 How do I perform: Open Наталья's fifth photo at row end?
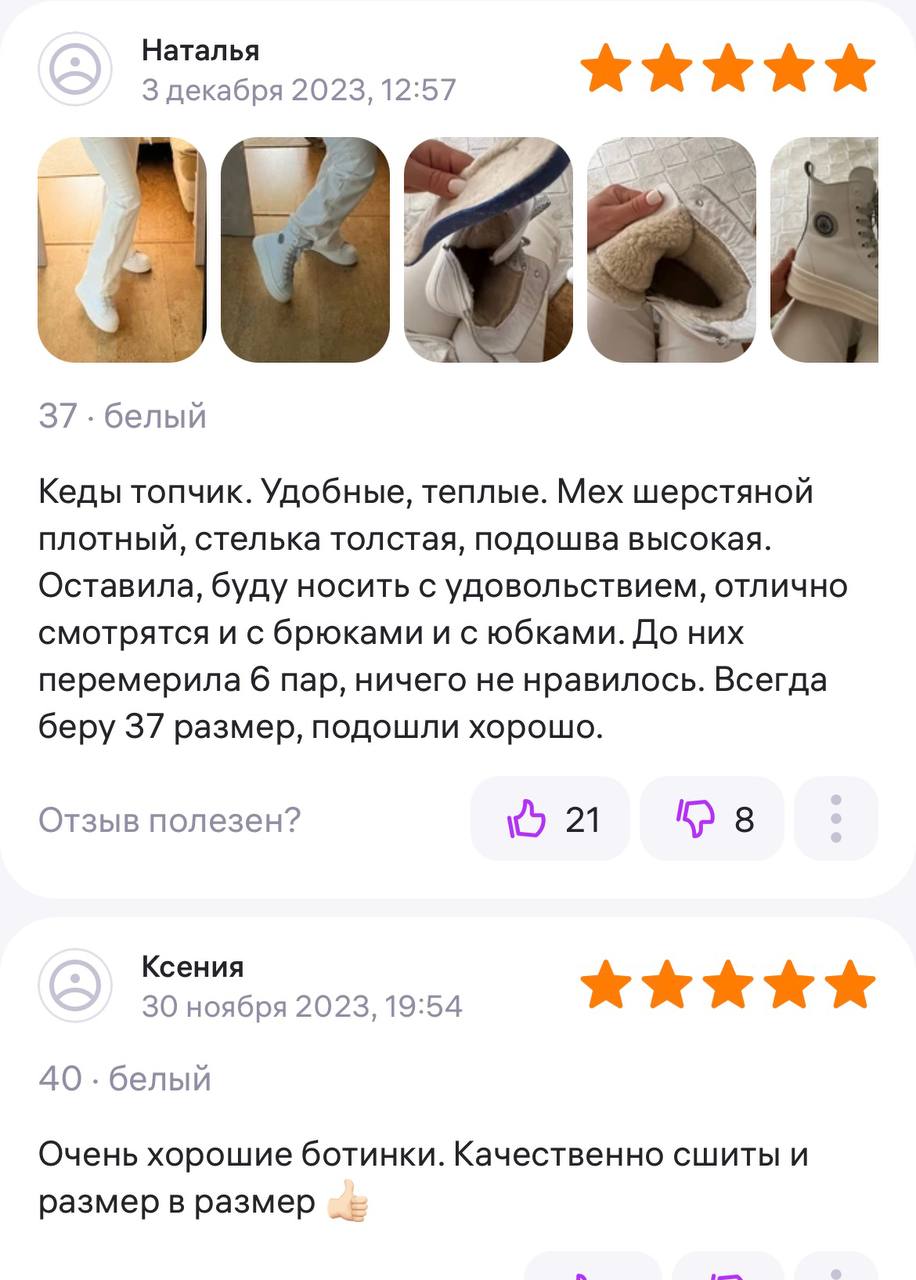pyautogui.click(x=826, y=250)
